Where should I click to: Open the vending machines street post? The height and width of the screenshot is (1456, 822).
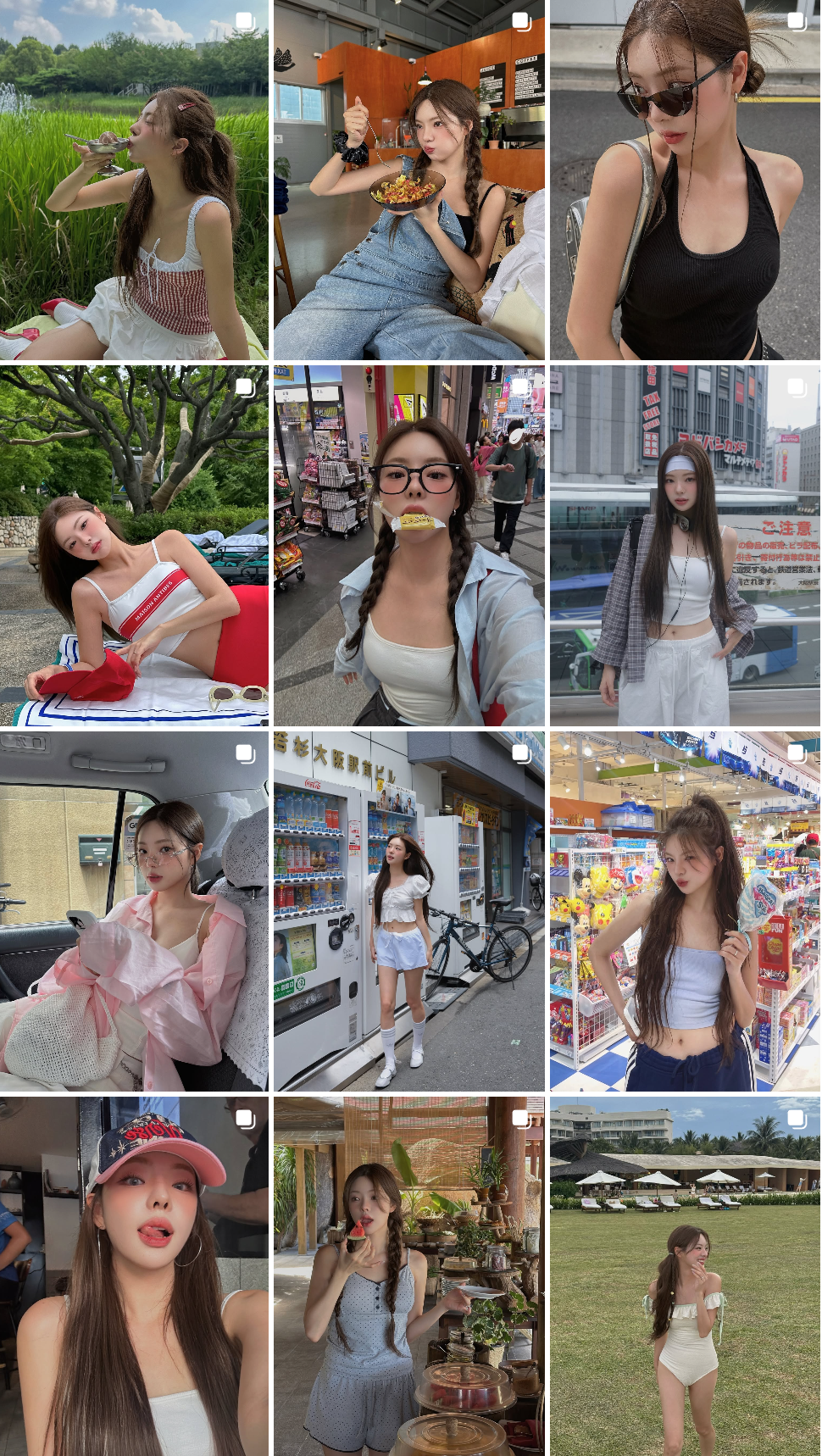[408, 911]
